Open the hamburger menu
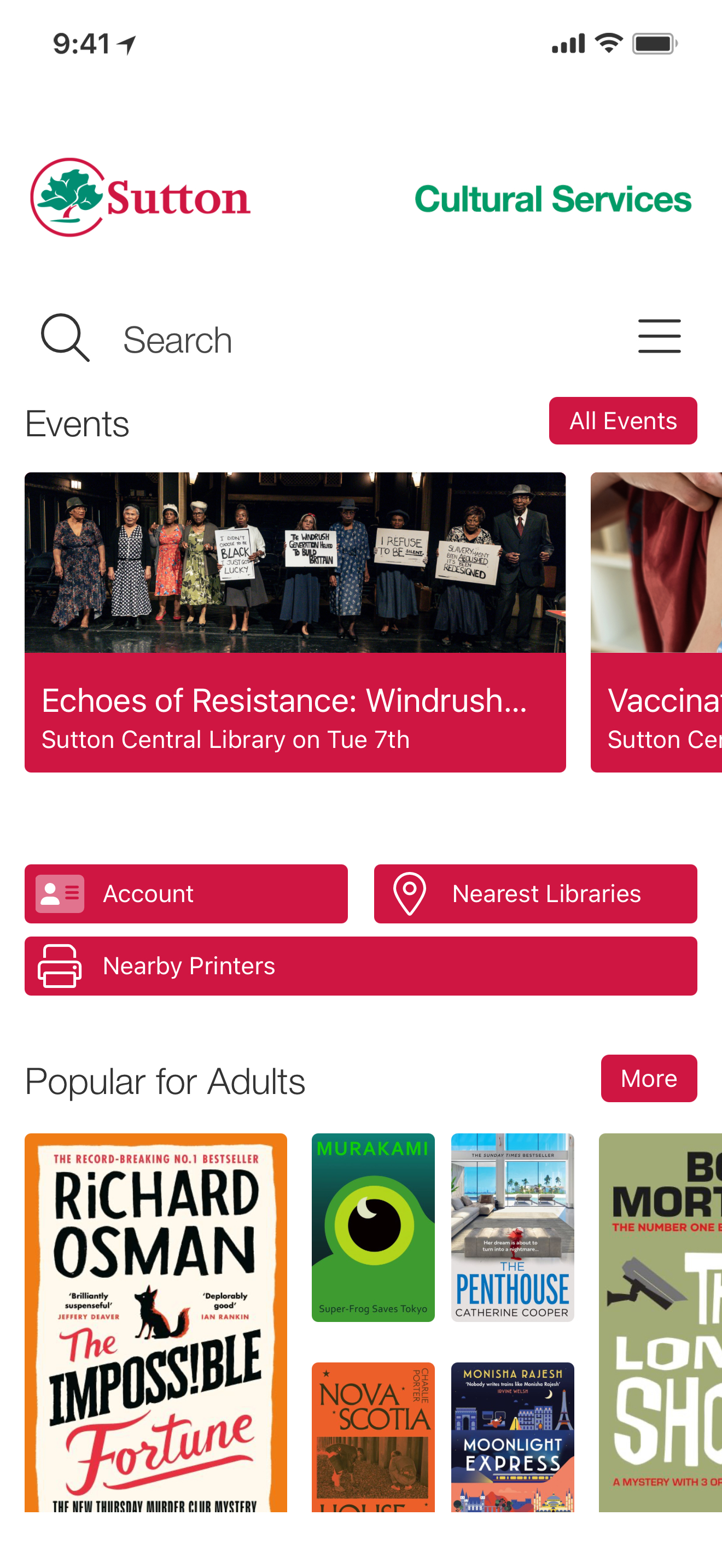 pyautogui.click(x=659, y=336)
